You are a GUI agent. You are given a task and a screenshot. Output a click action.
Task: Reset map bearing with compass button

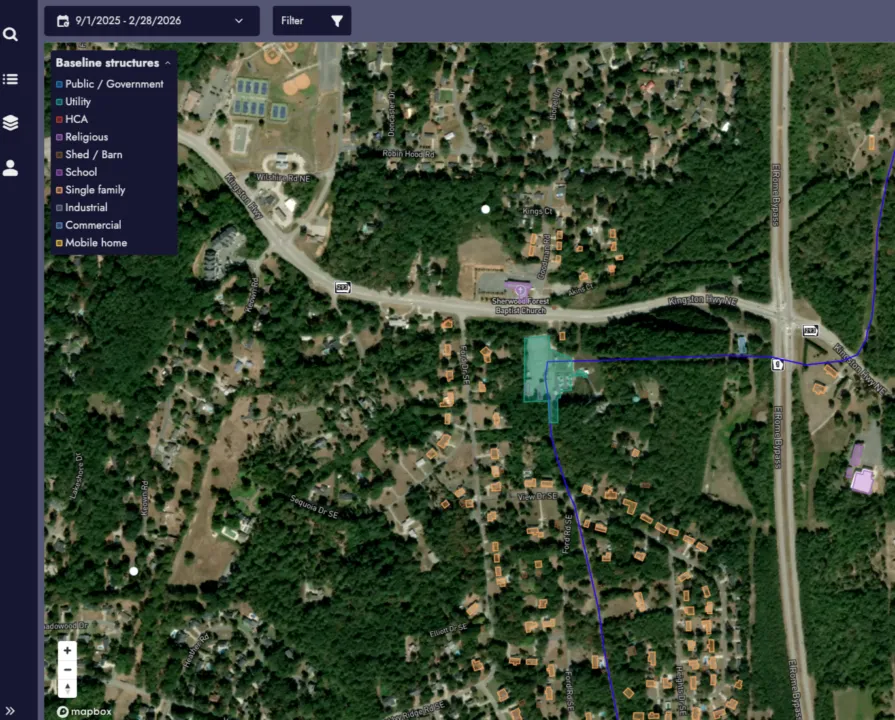point(68,688)
